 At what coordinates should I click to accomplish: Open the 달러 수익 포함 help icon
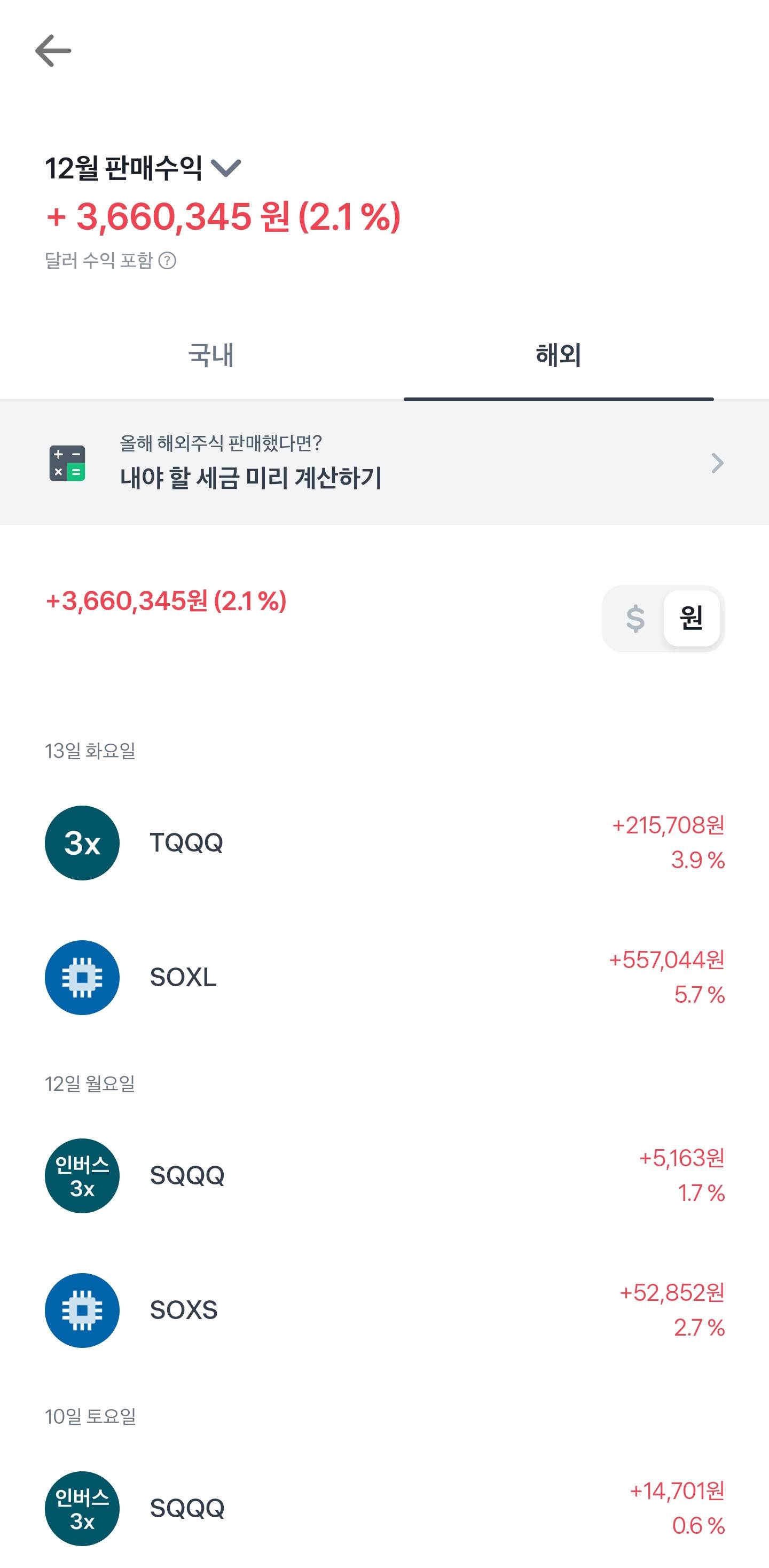167,261
